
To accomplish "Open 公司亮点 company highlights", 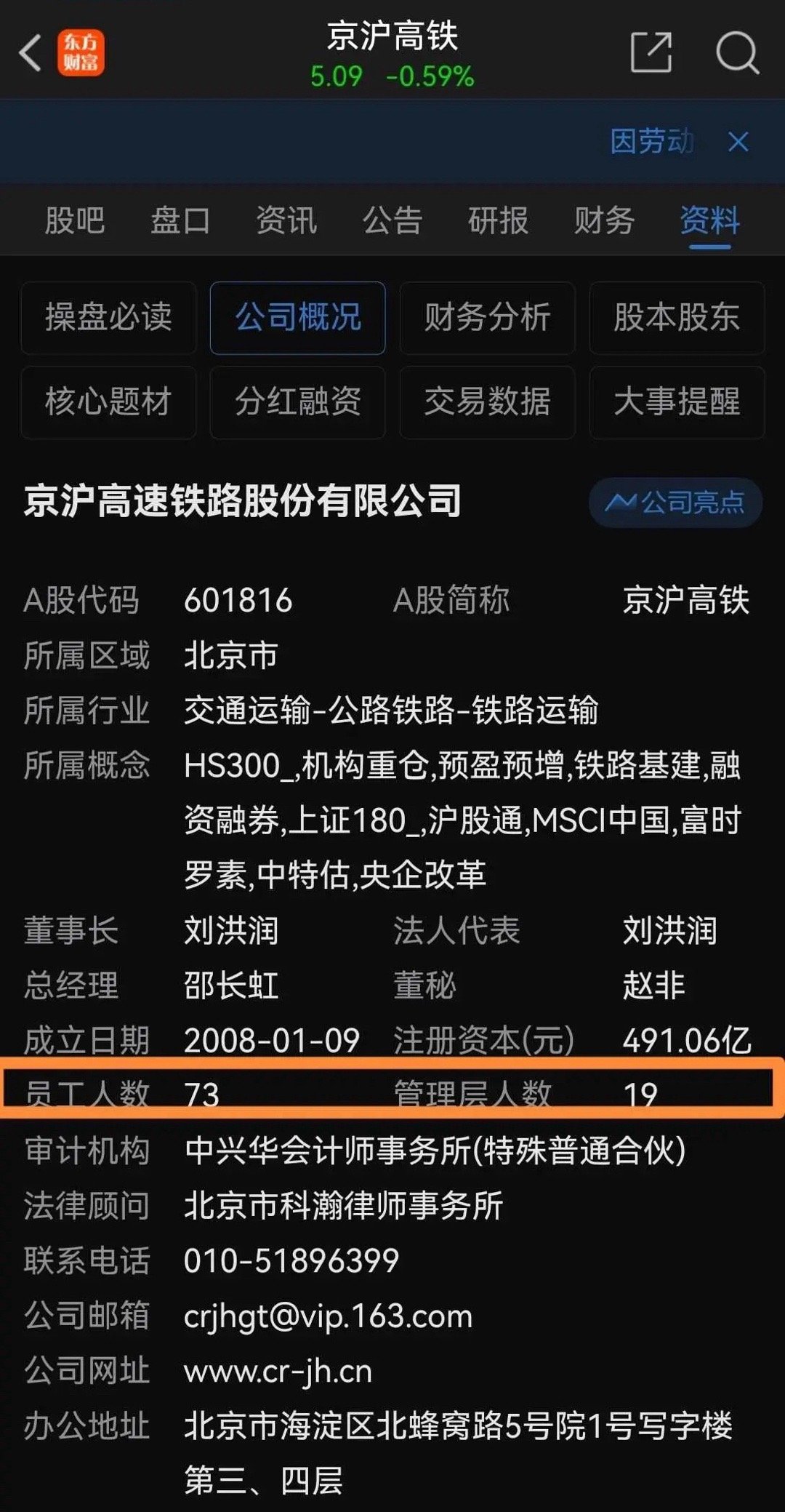I will (675, 503).
